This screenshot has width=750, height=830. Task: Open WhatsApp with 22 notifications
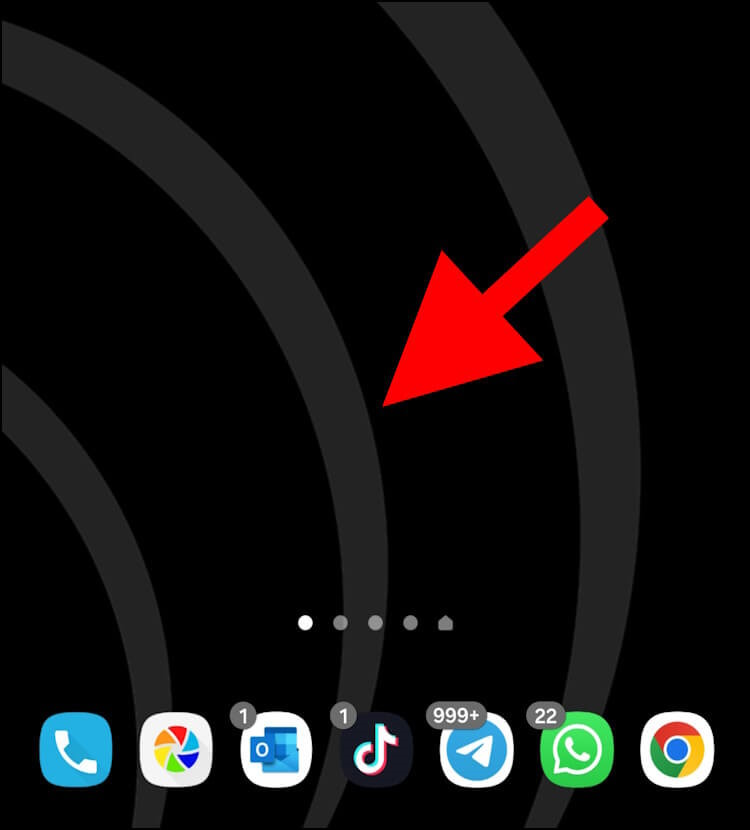577,750
